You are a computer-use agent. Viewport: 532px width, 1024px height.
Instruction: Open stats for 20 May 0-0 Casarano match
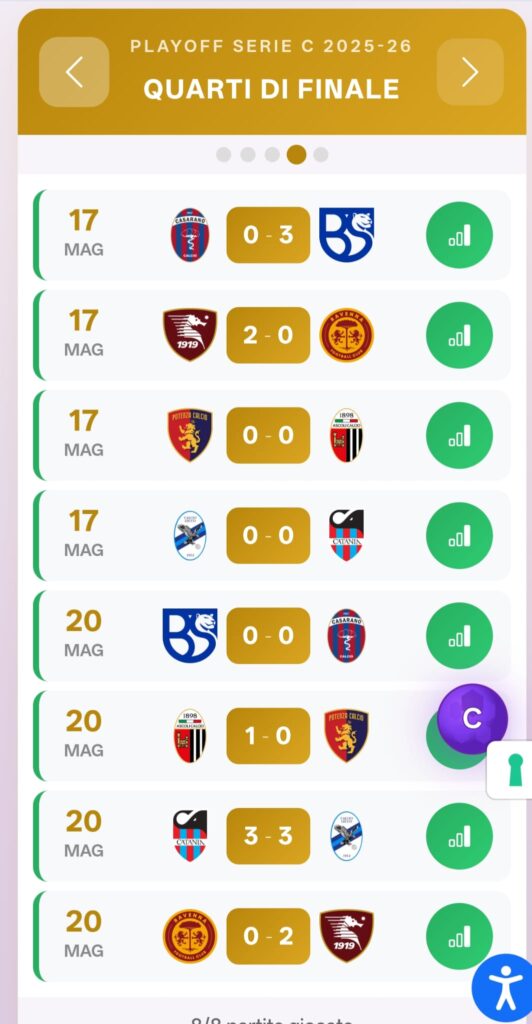(x=460, y=635)
